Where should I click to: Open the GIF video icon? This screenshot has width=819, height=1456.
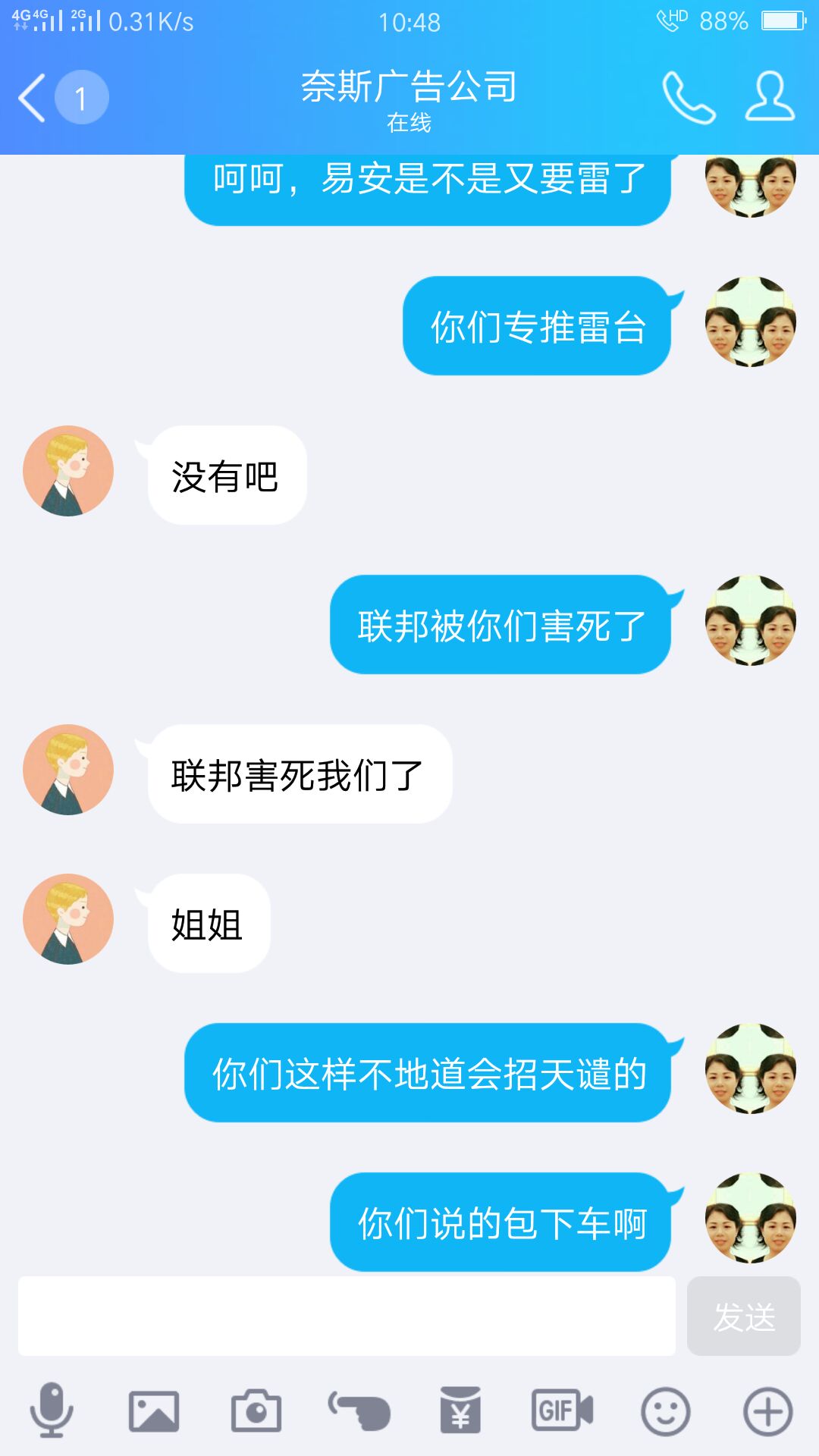[562, 1411]
